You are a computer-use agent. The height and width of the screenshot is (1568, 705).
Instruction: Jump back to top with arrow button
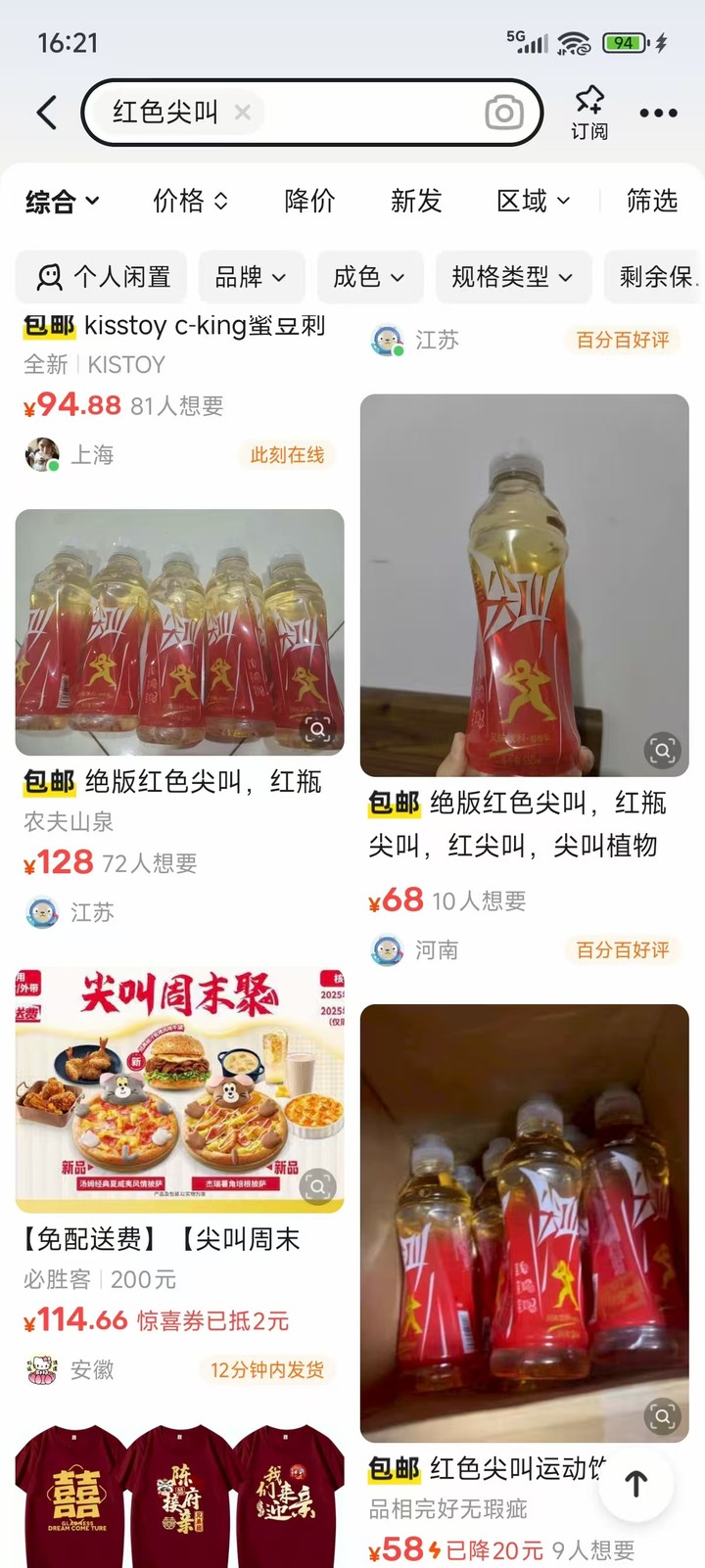(x=636, y=1484)
